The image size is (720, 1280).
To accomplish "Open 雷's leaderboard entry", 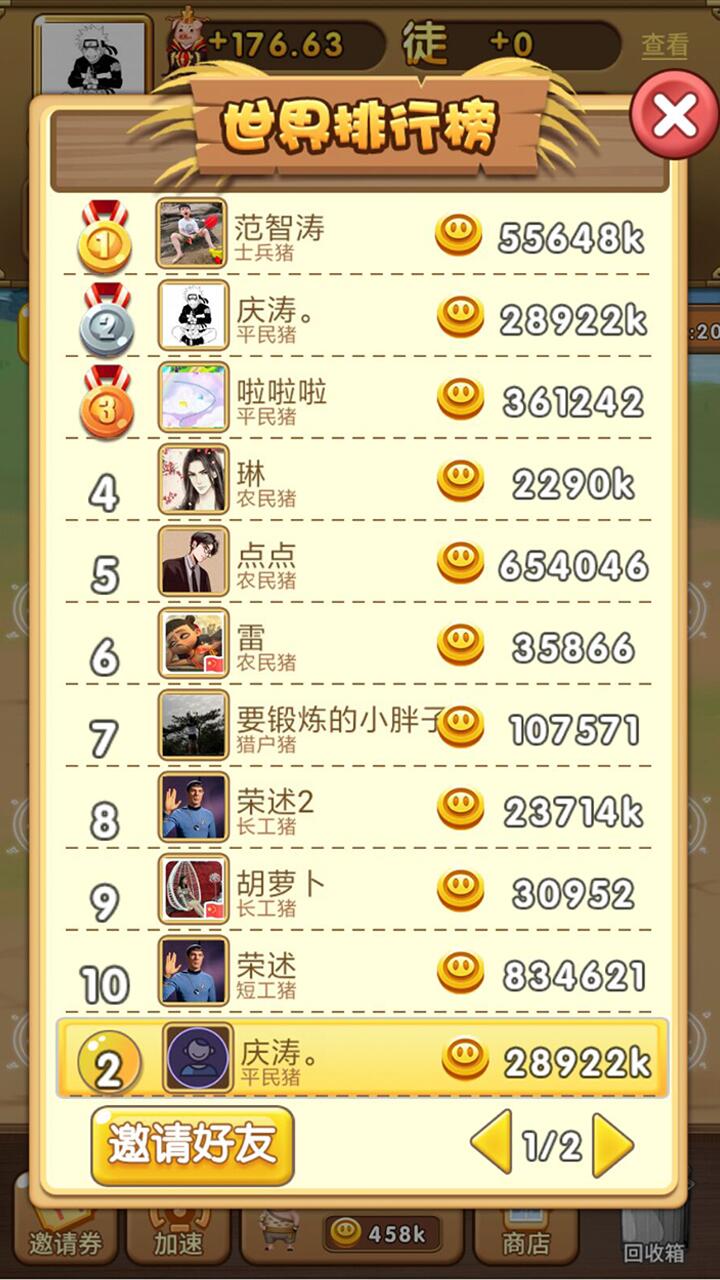I will (360, 646).
